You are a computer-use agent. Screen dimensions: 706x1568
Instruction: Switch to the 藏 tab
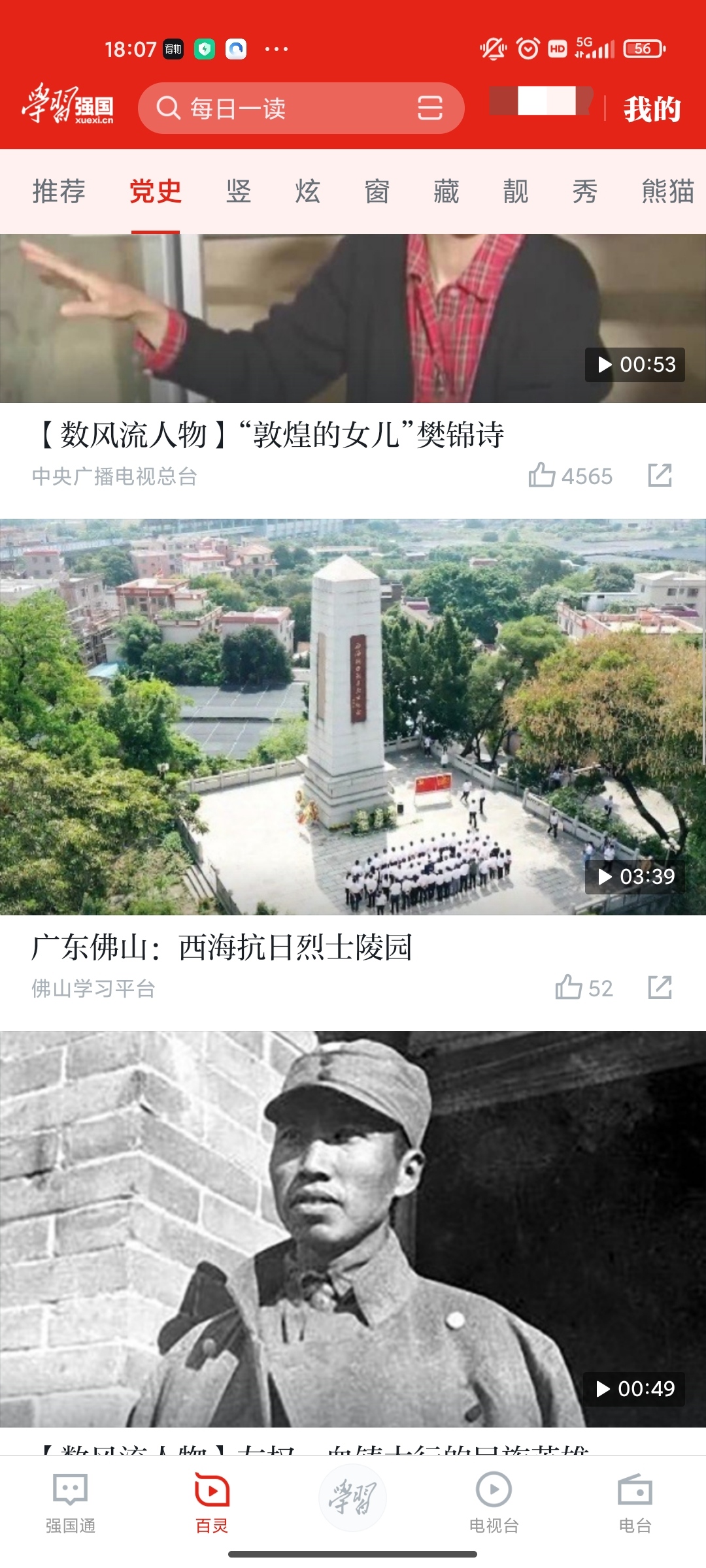click(446, 191)
